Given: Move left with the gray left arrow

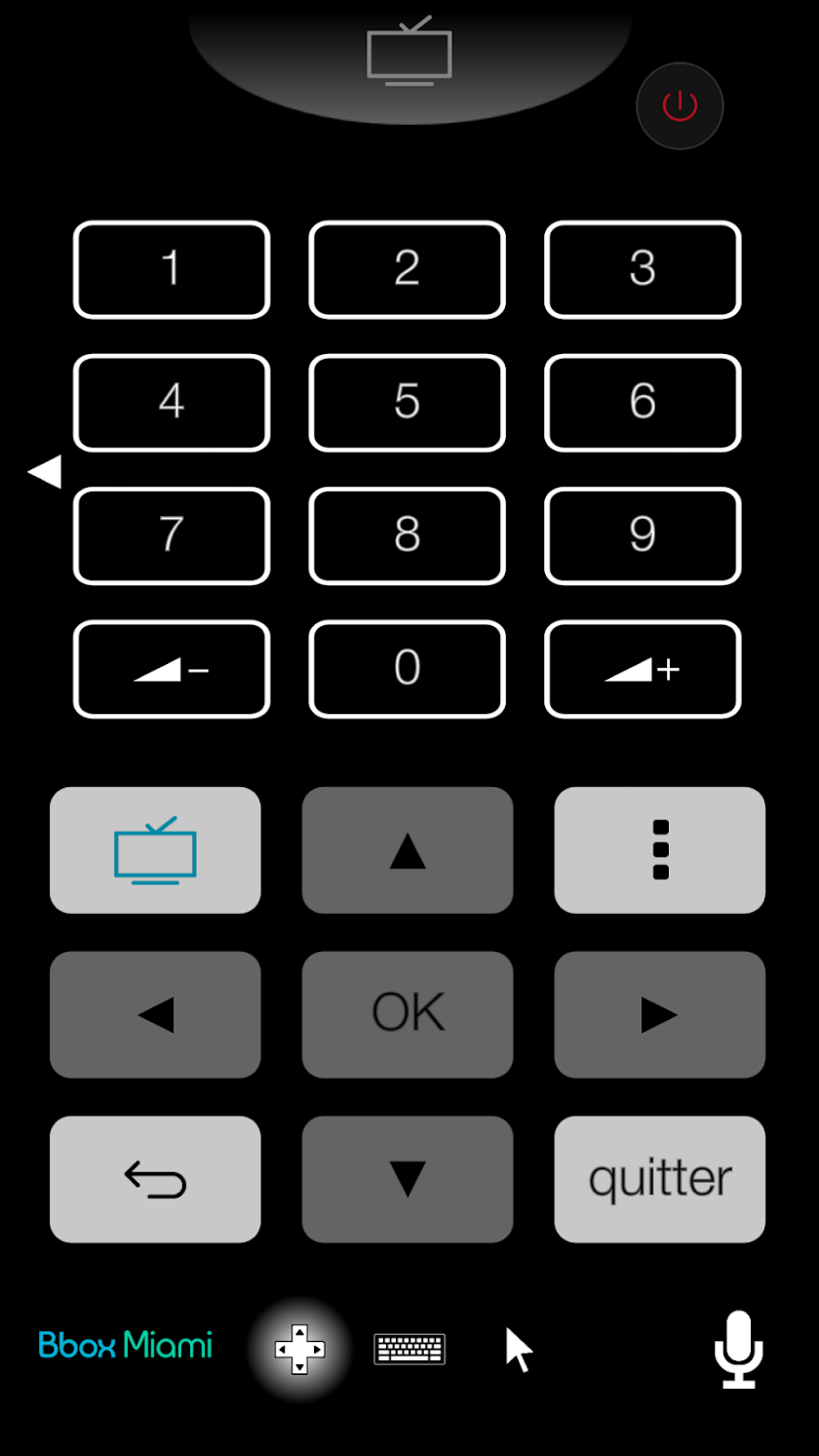Looking at the screenshot, I should pos(155,1014).
